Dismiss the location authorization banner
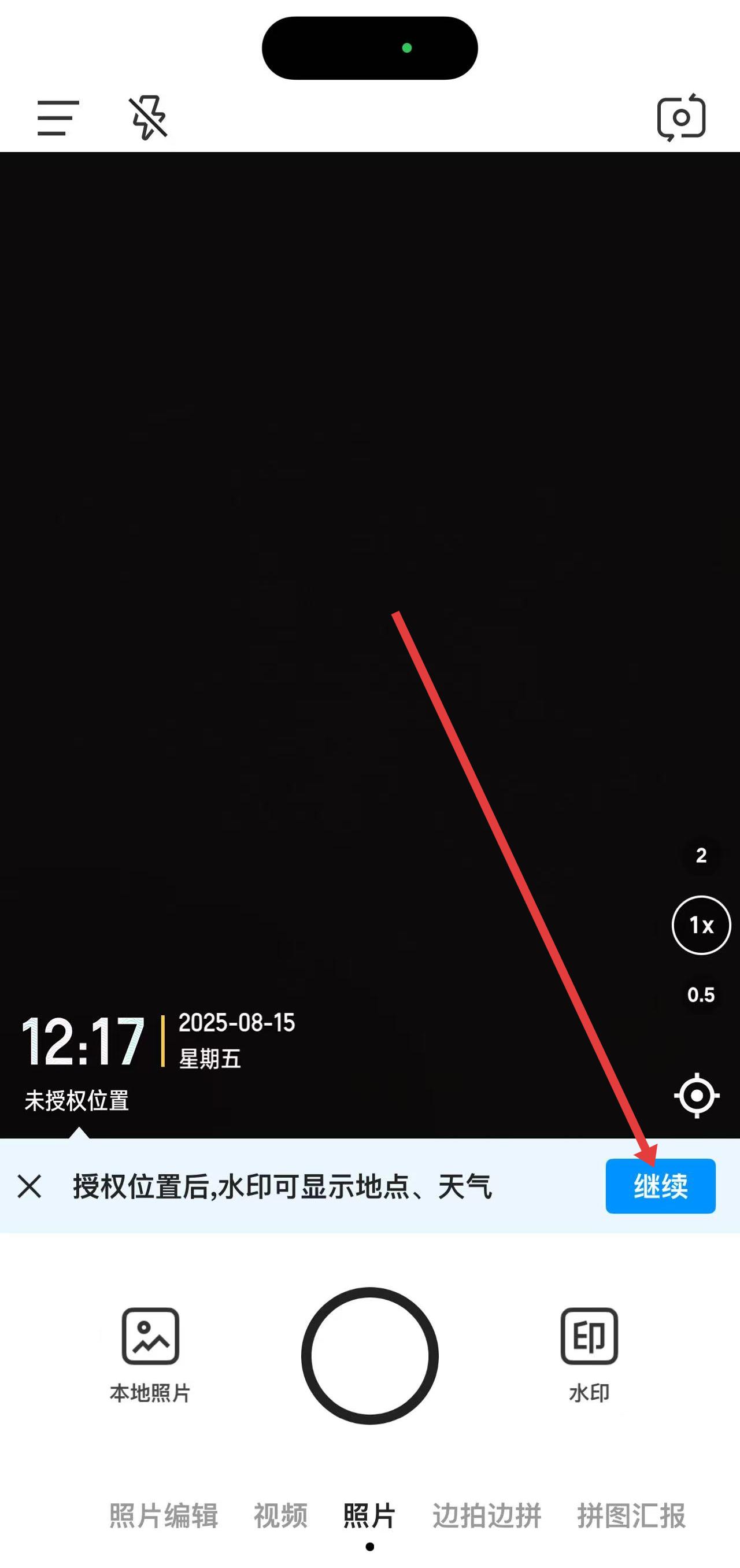This screenshot has width=740, height=1568. [29, 1186]
